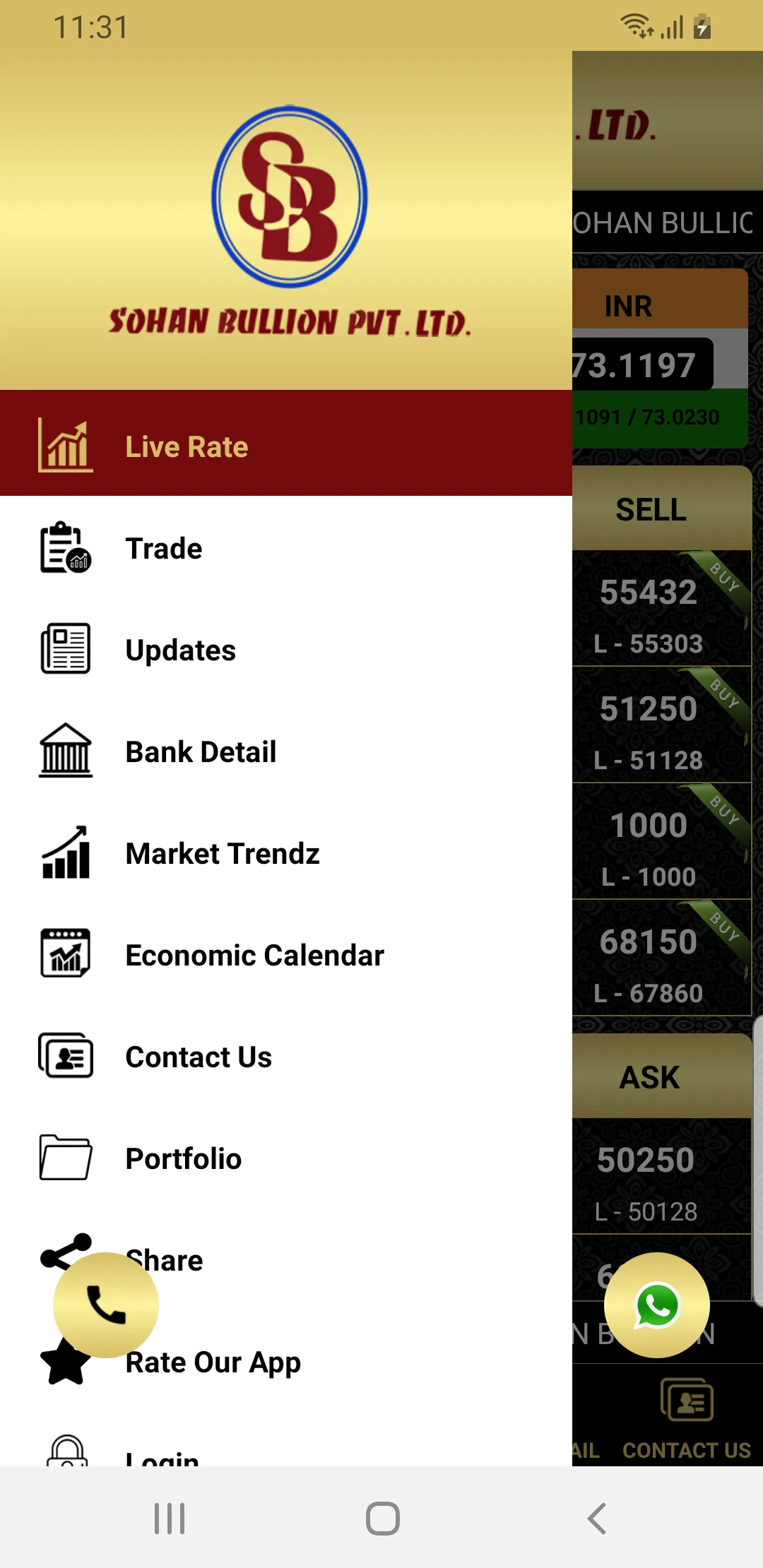Tap the floating phone call button
The image size is (763, 1568).
coord(106,1305)
